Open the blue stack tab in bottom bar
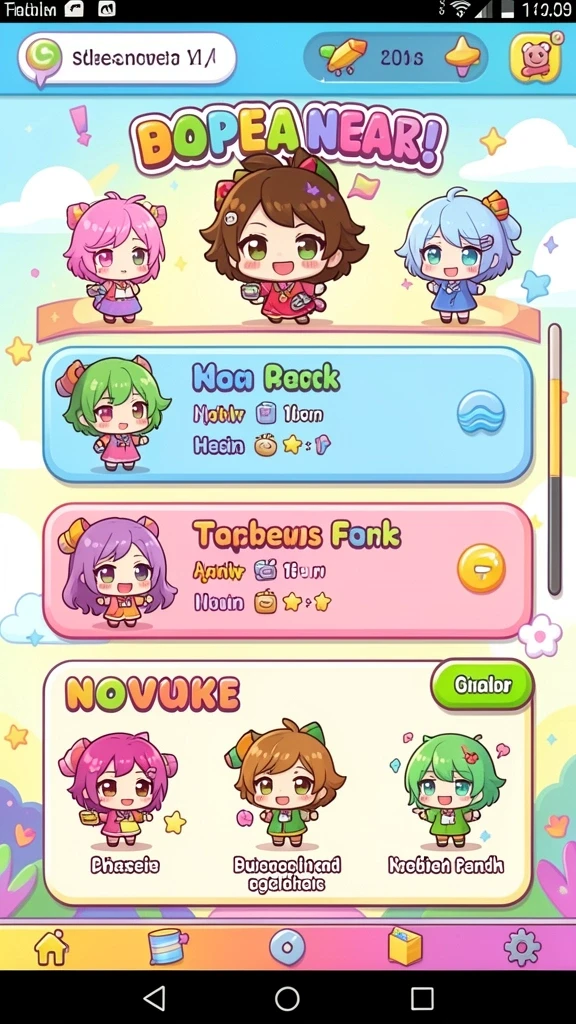The height and width of the screenshot is (1024, 576). tap(168, 947)
